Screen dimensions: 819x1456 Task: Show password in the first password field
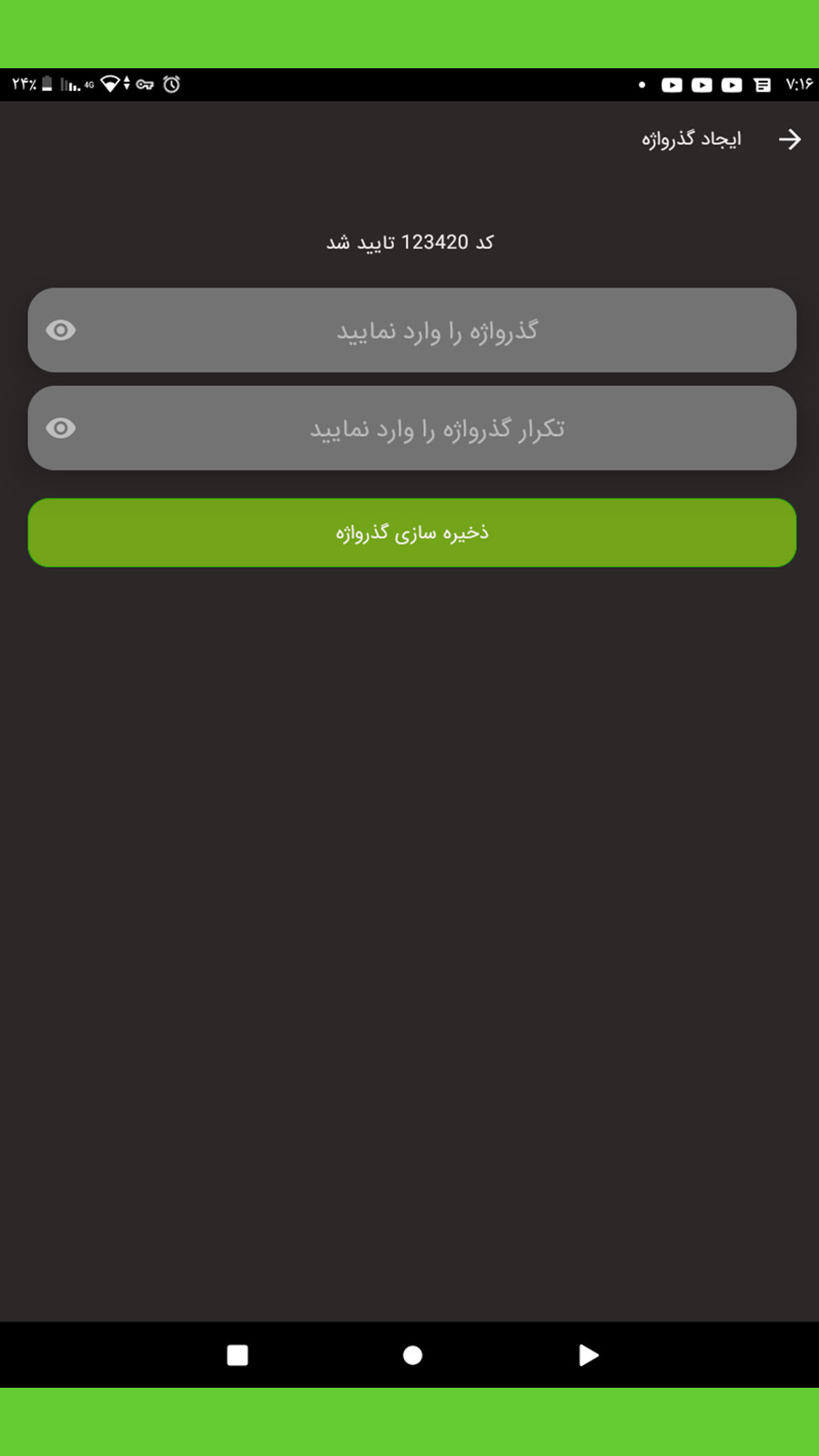point(61,330)
